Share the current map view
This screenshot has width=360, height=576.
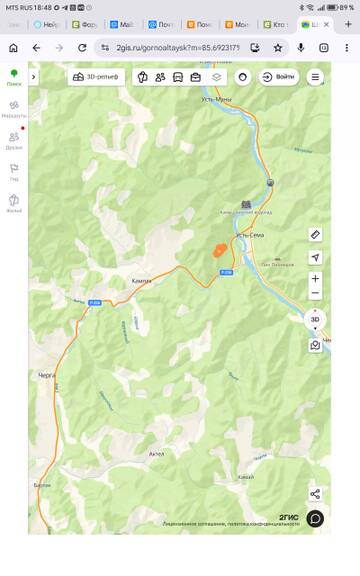click(x=315, y=494)
